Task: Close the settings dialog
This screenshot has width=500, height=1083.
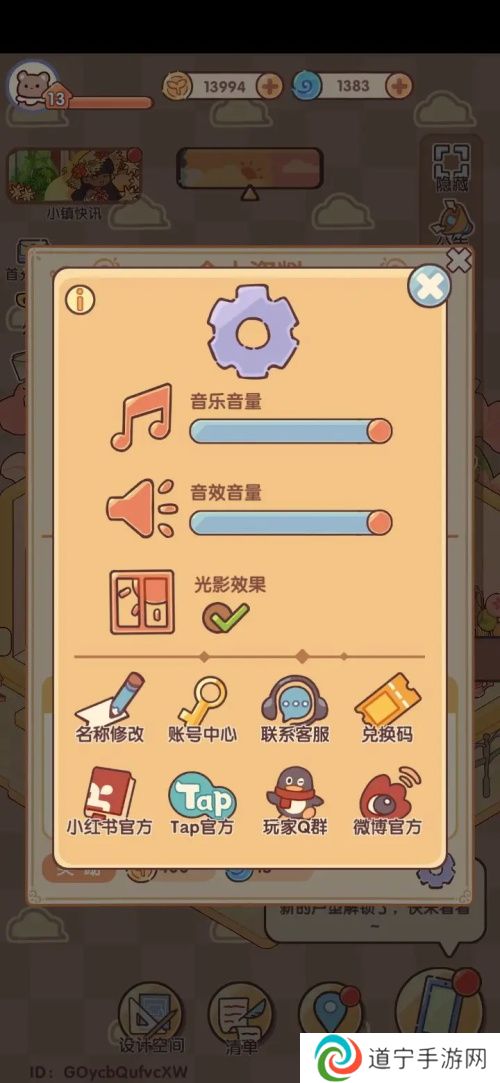Action: click(x=429, y=286)
